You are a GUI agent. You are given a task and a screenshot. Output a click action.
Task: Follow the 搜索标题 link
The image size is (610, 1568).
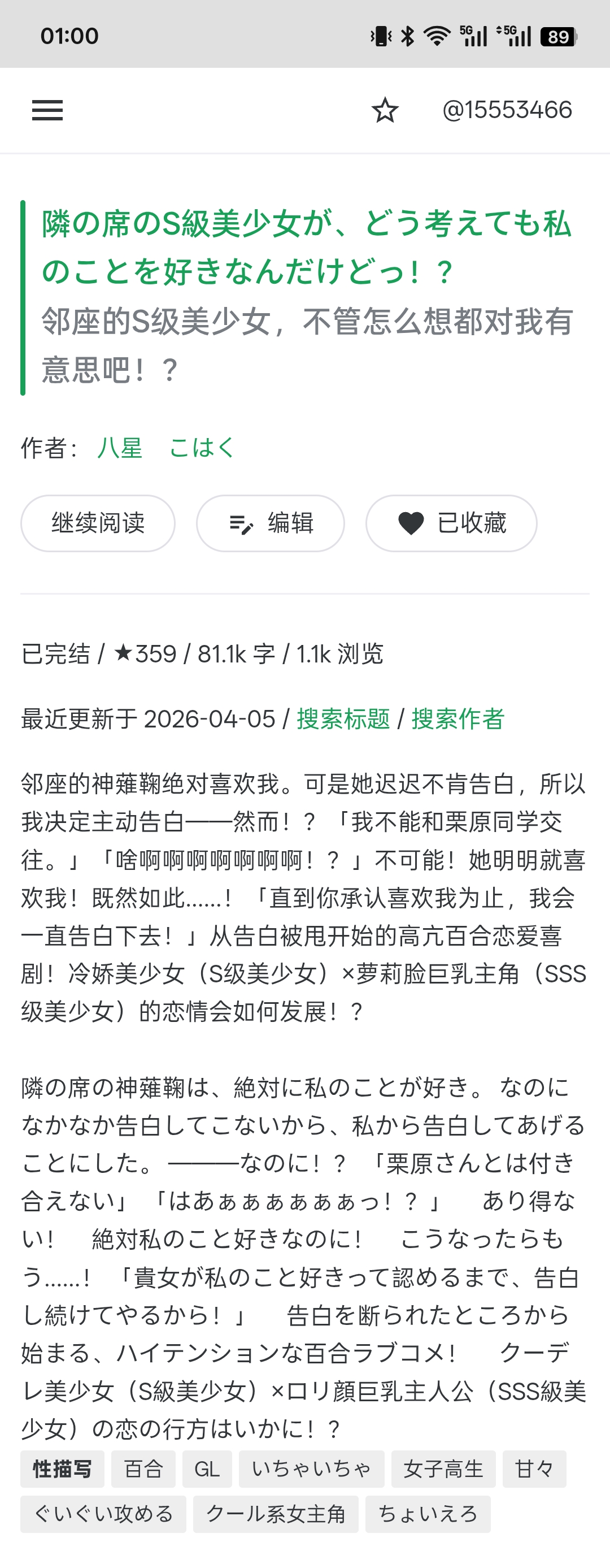[x=343, y=719]
